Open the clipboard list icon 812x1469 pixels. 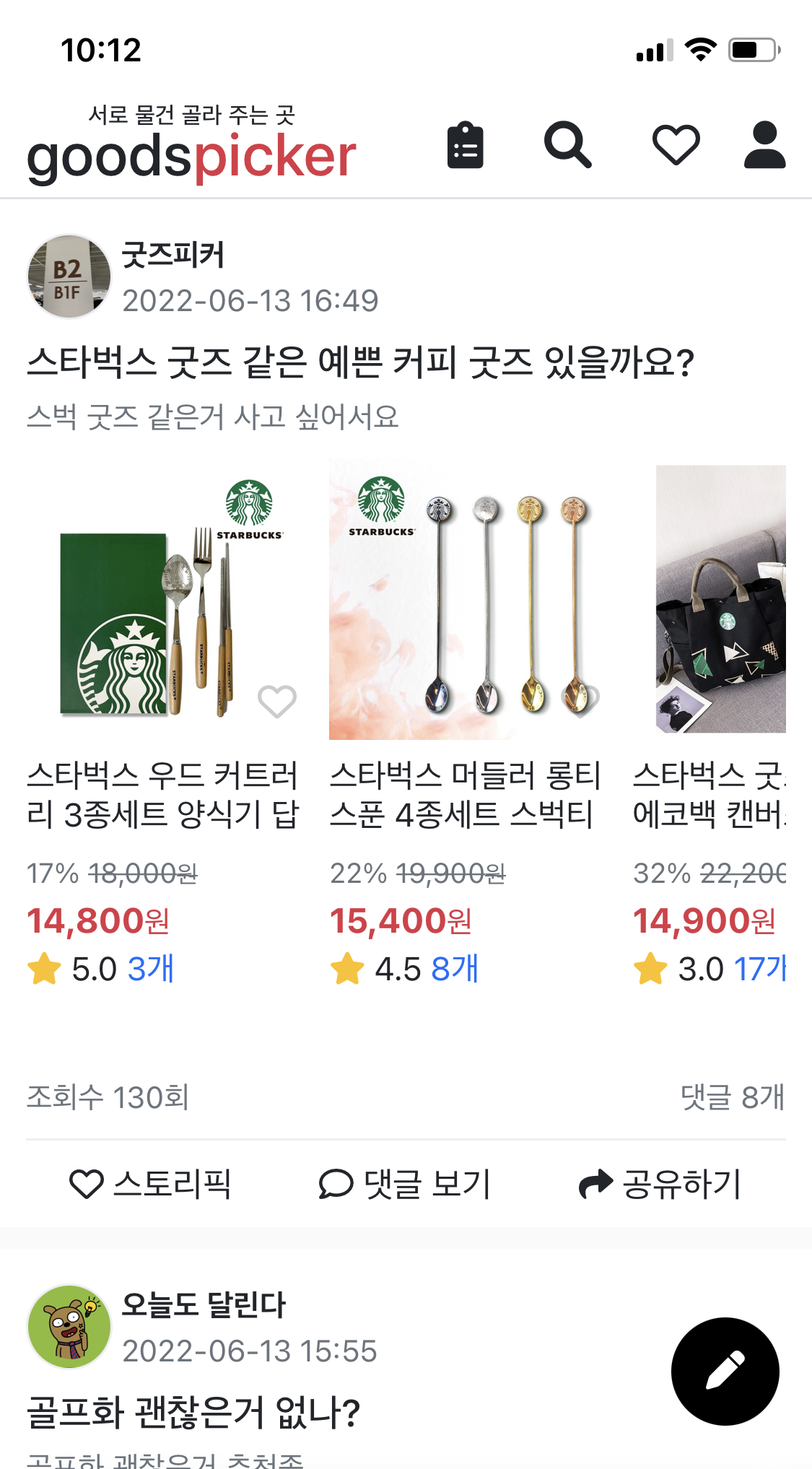pyautogui.click(x=465, y=145)
